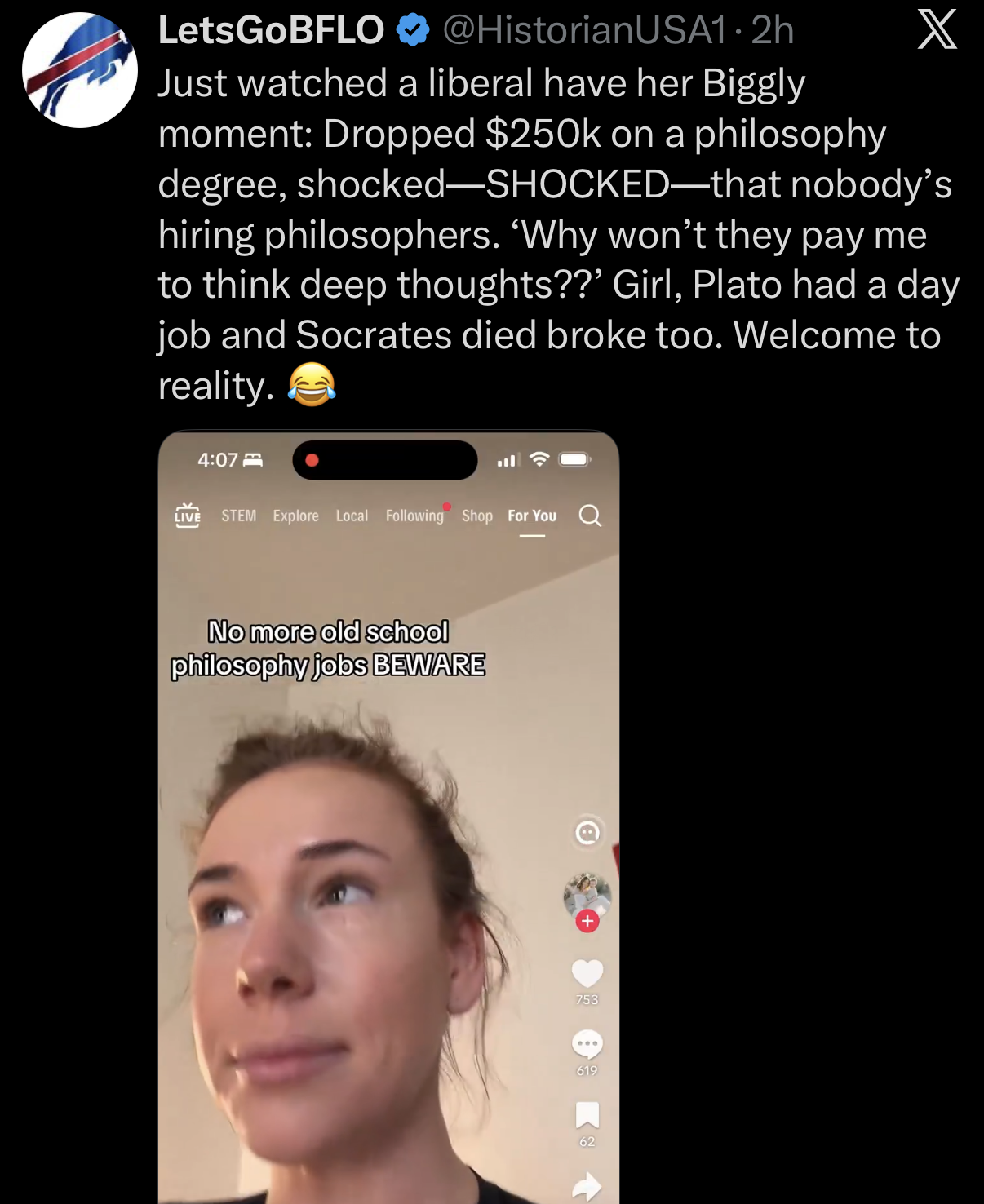Select the STEM tab
984x1204 pixels.
(239, 516)
